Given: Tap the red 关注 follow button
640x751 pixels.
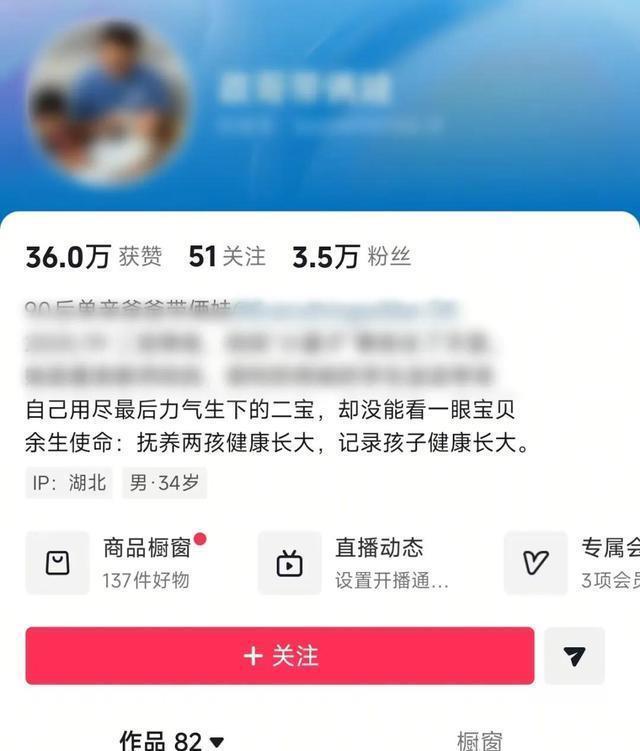Looking at the screenshot, I should click(280, 656).
